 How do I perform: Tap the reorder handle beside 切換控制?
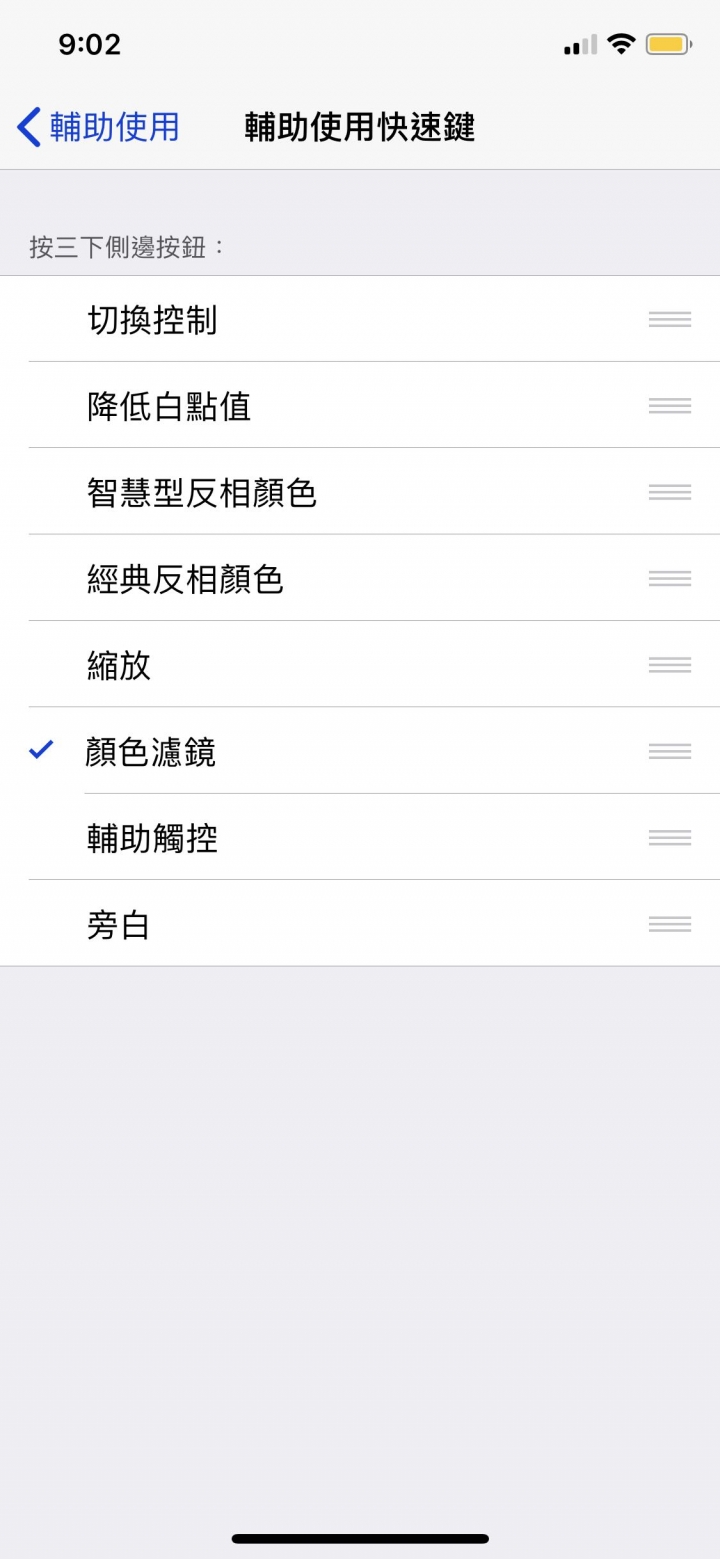click(x=669, y=319)
